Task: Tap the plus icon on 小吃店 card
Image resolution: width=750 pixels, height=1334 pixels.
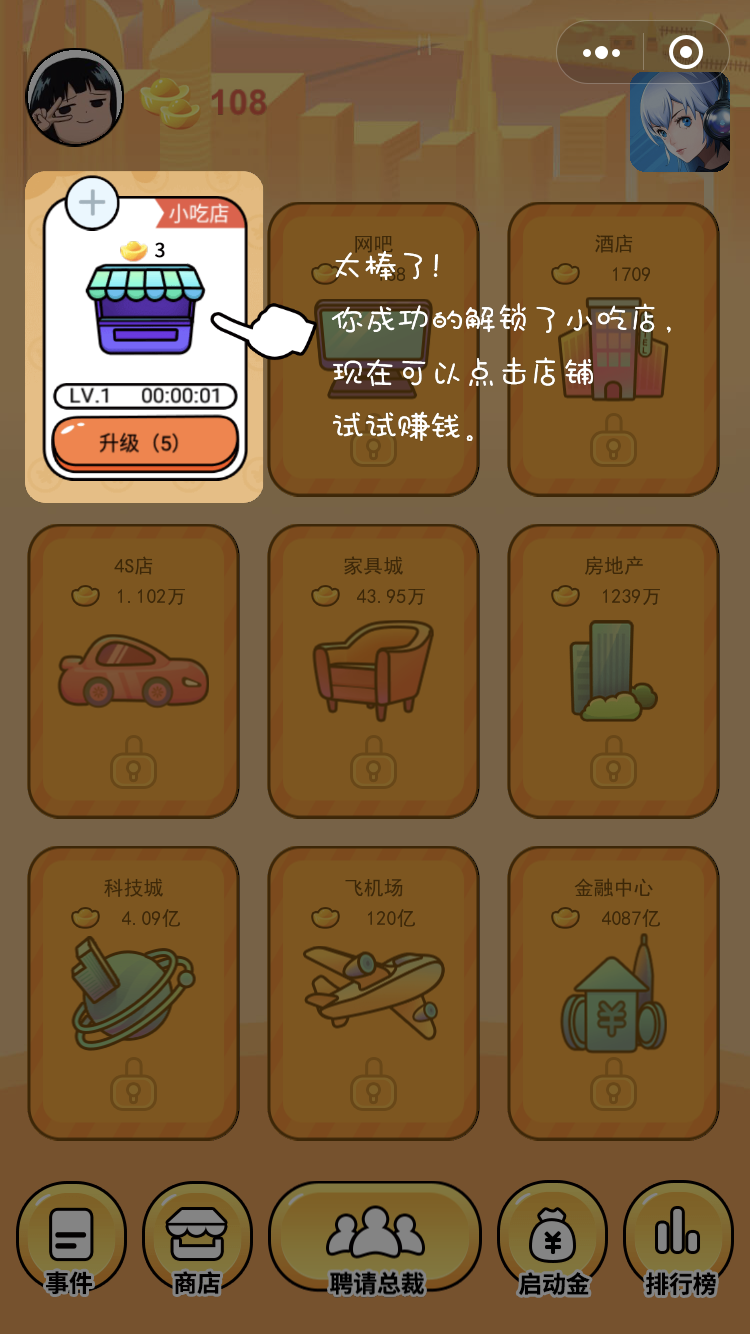Action: point(92,203)
